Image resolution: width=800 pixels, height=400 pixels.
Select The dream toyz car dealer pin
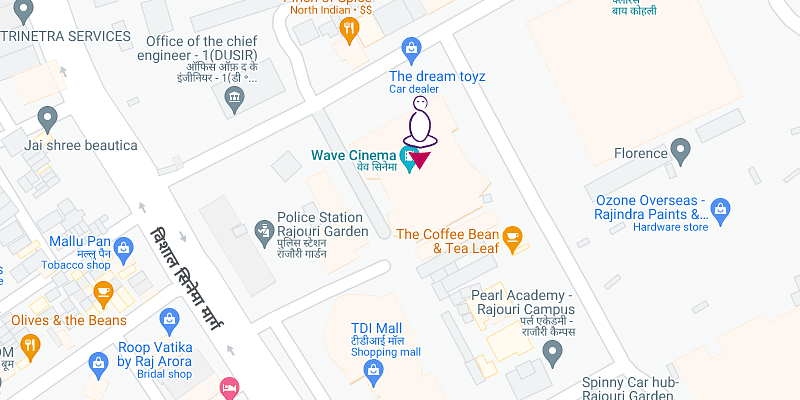tap(409, 47)
